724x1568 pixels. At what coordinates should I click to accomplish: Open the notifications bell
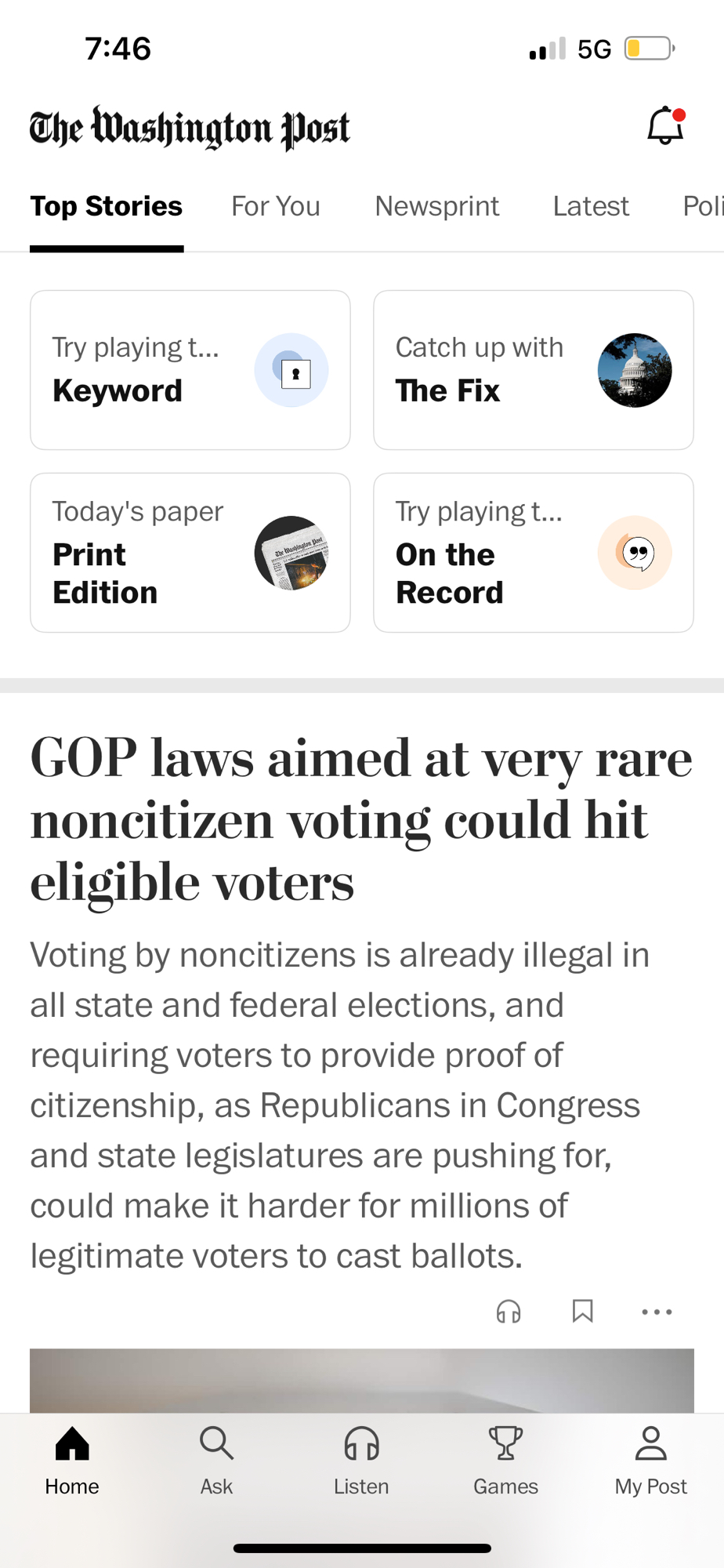click(x=664, y=126)
